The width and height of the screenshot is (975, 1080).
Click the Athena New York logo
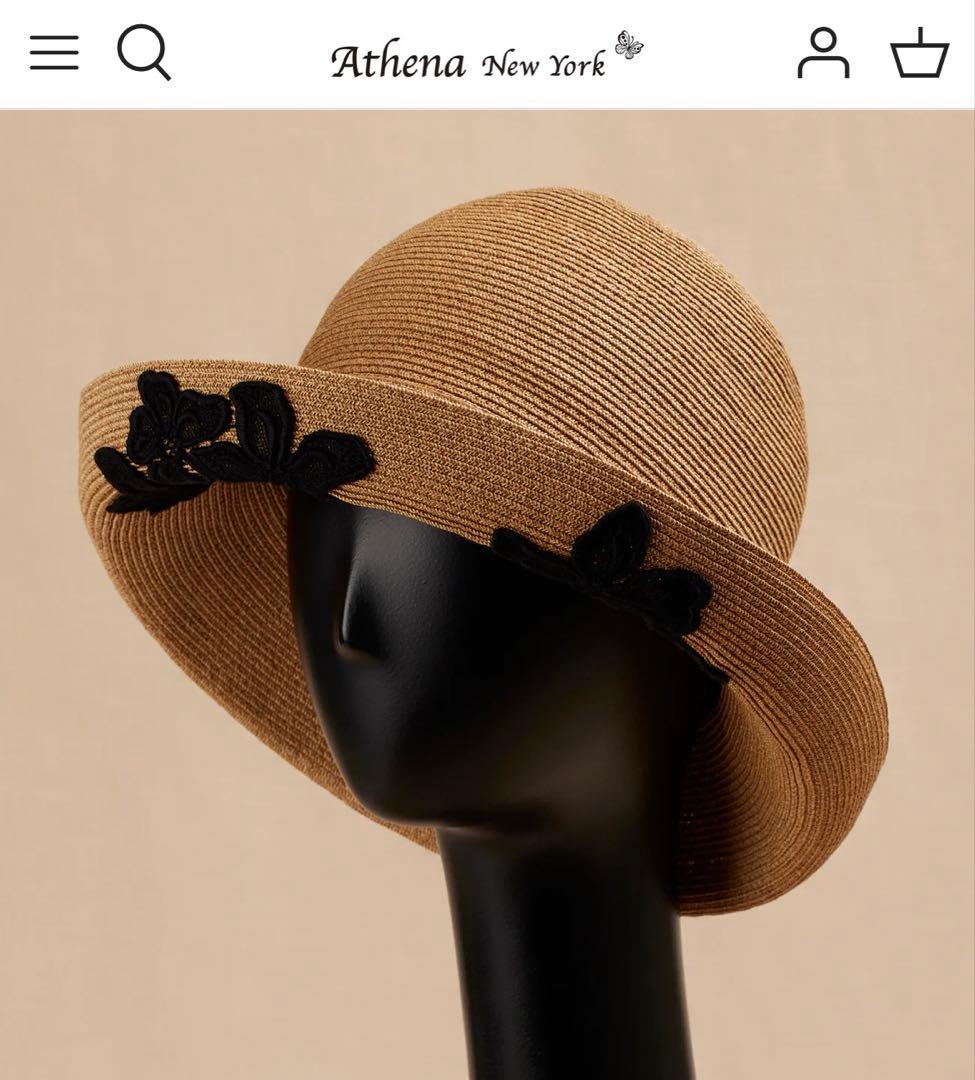(x=470, y=58)
